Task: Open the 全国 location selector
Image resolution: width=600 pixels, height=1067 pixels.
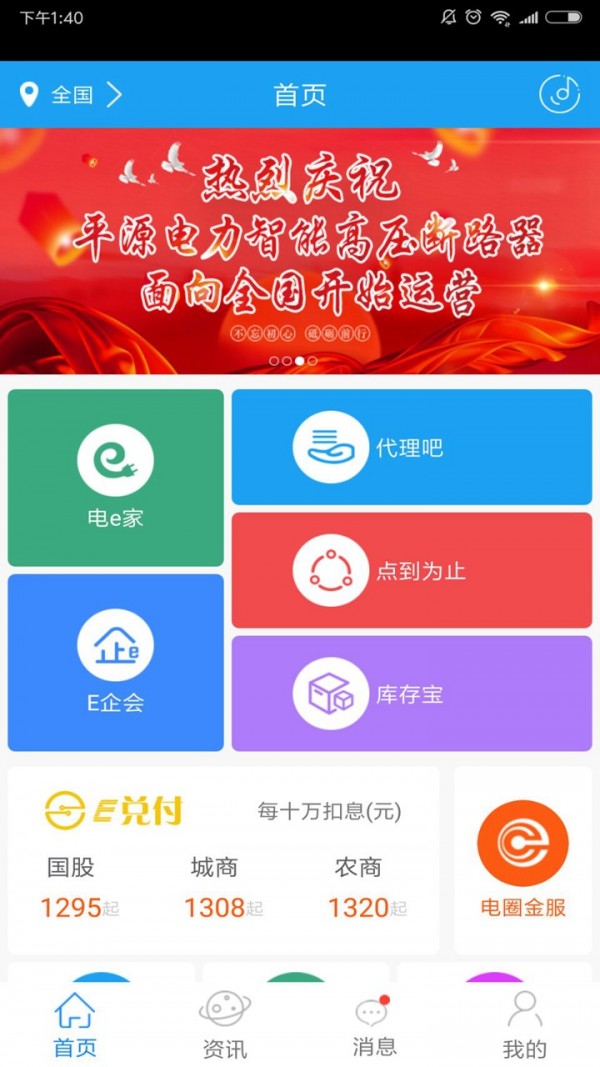Action: tap(71, 95)
